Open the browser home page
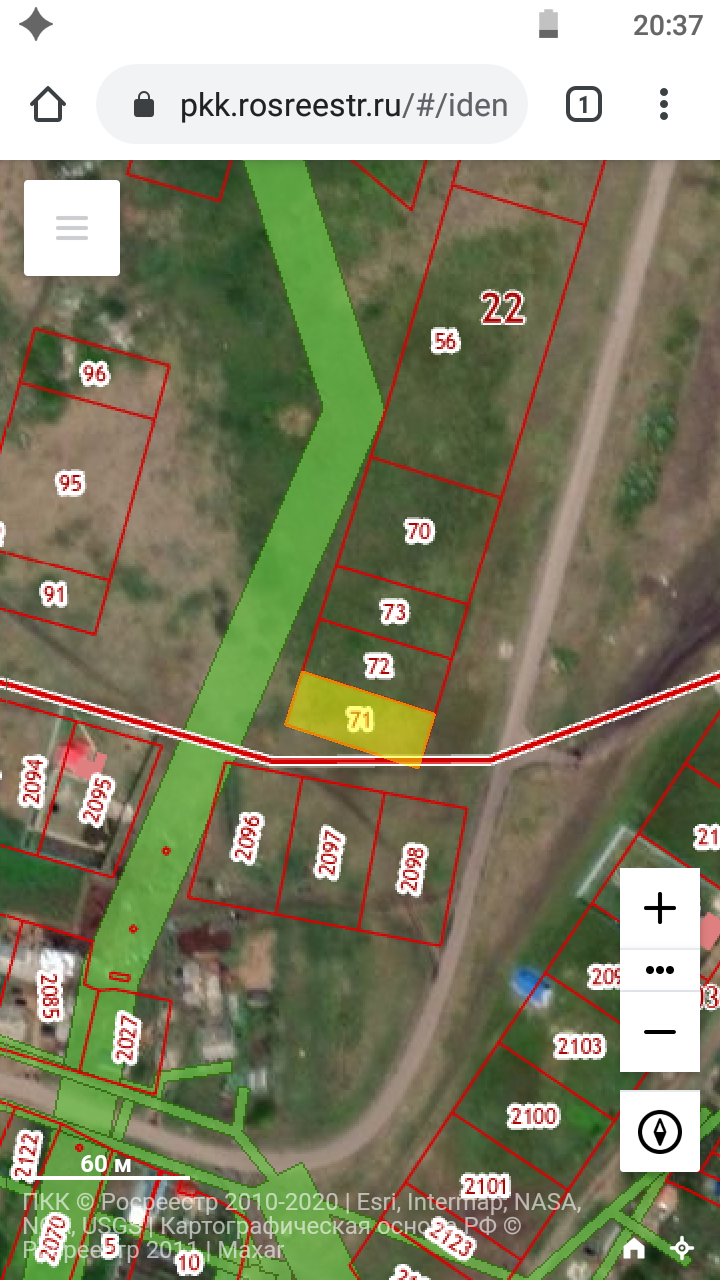Image resolution: width=720 pixels, height=1280 pixels. click(x=48, y=104)
